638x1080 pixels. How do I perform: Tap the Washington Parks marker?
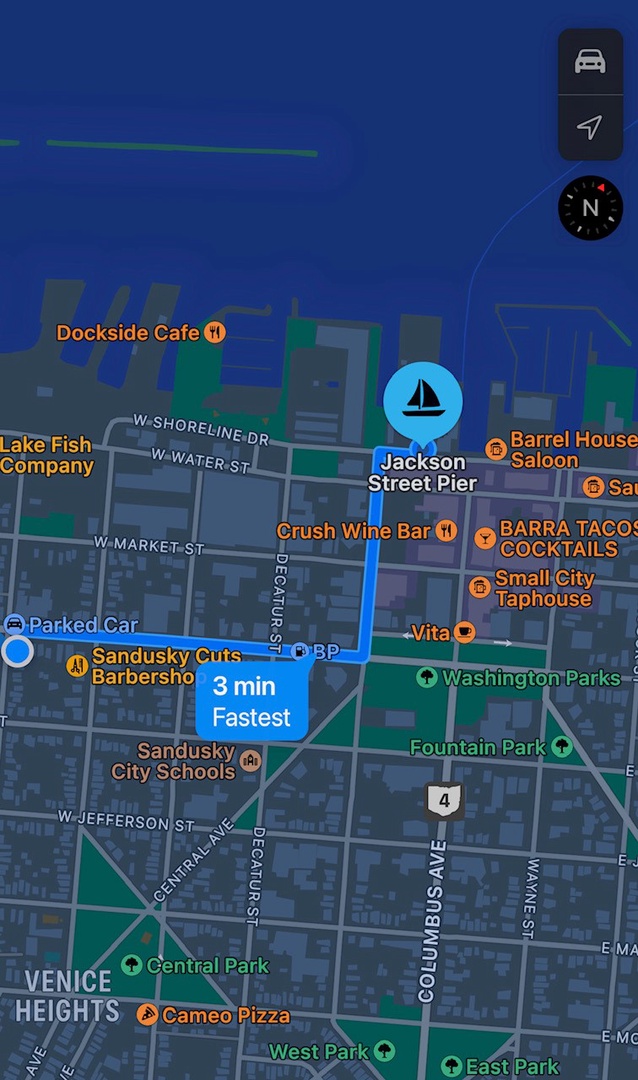point(427,678)
